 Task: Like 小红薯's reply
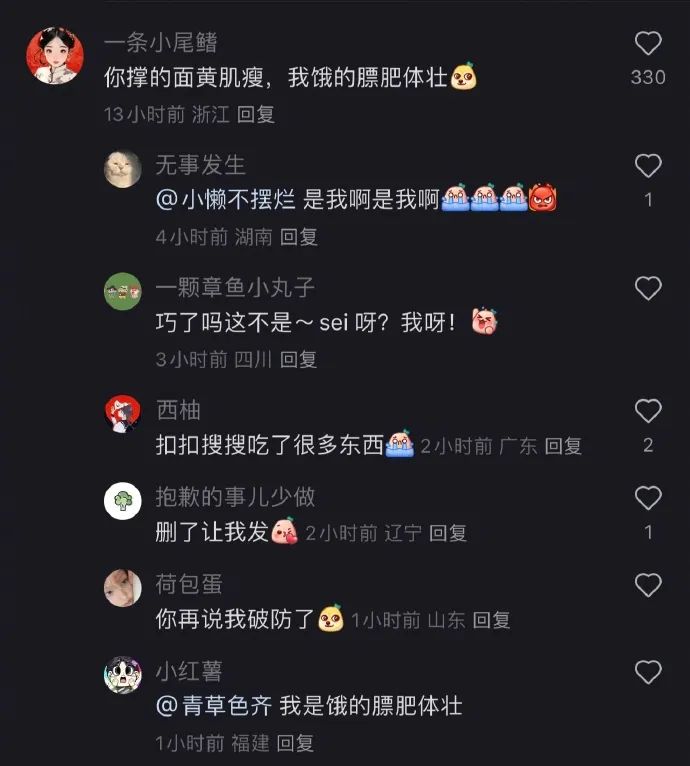point(648,672)
